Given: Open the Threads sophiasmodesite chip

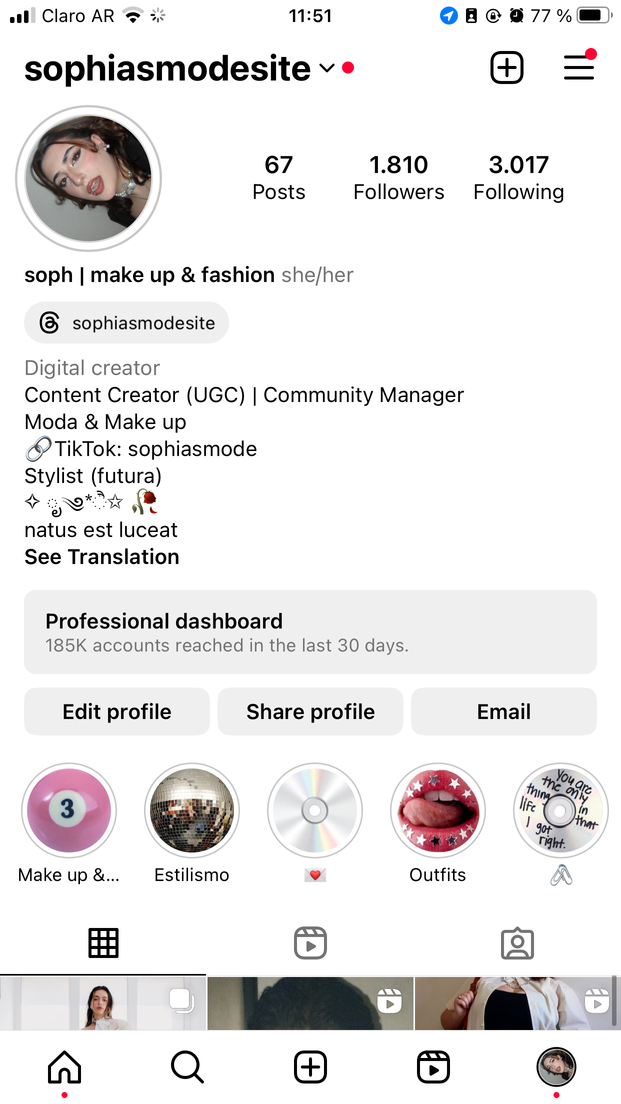Looking at the screenshot, I should point(127,323).
